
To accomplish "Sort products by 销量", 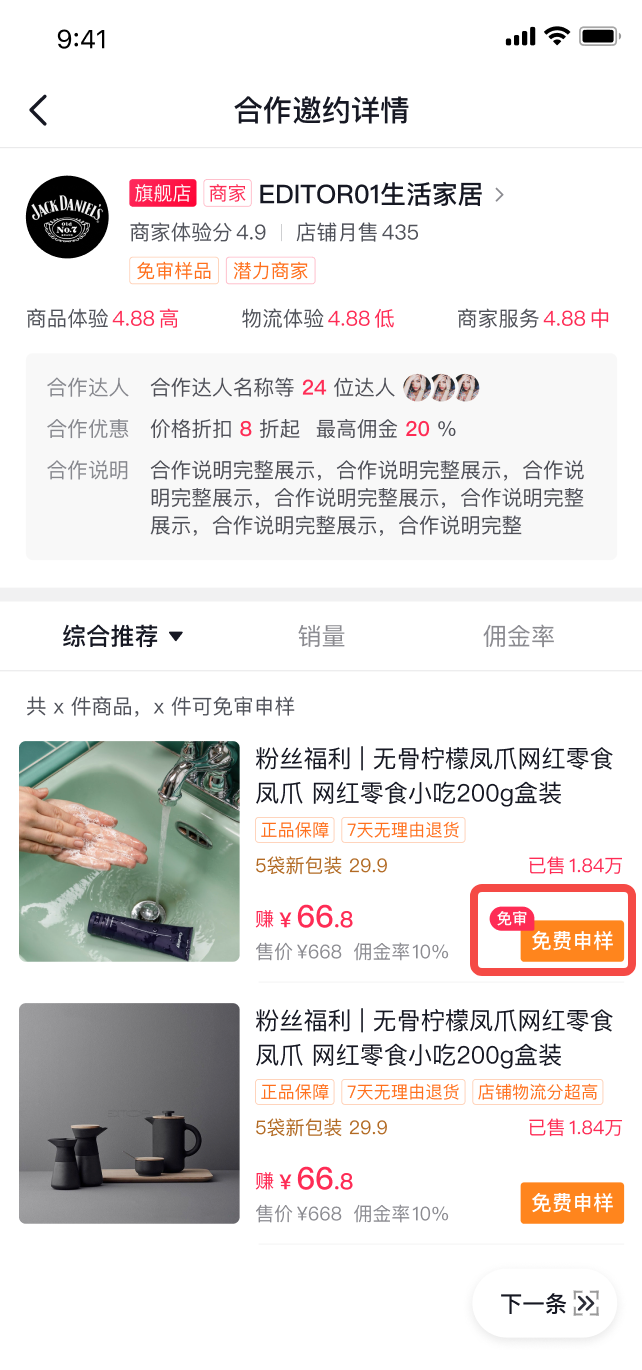I will click(x=321, y=636).
